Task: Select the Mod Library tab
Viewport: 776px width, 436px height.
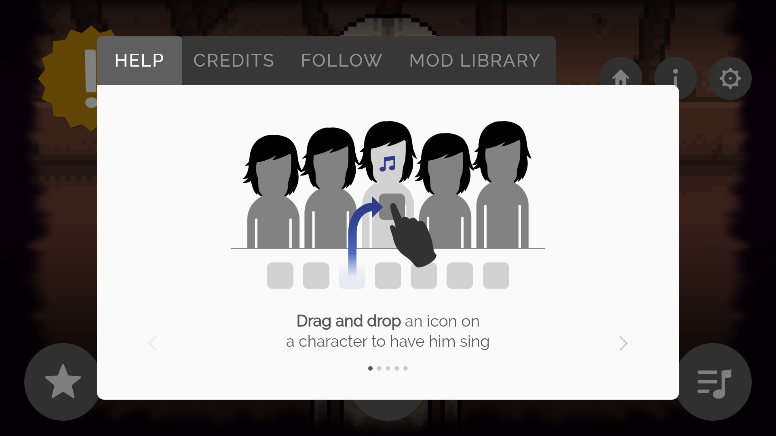Action: coord(474,61)
